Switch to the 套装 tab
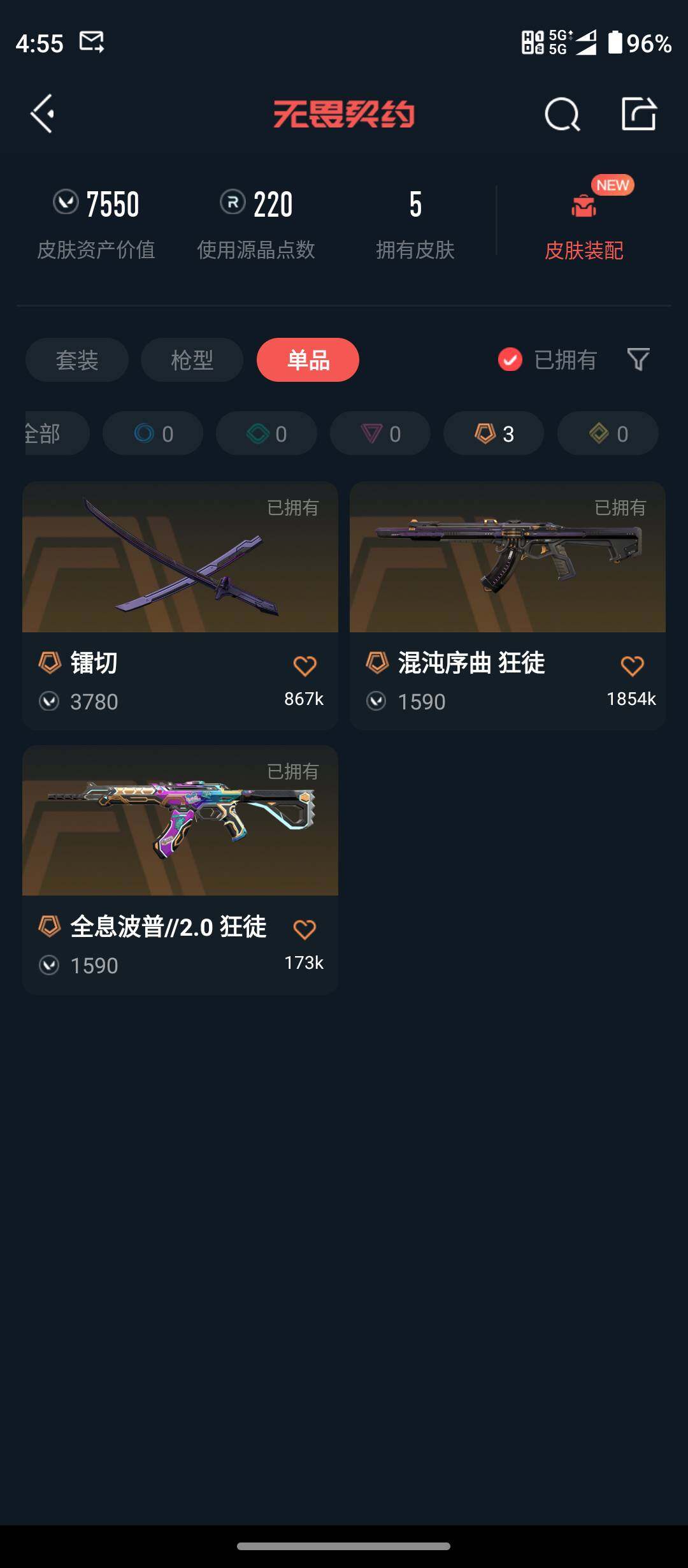 click(76, 360)
